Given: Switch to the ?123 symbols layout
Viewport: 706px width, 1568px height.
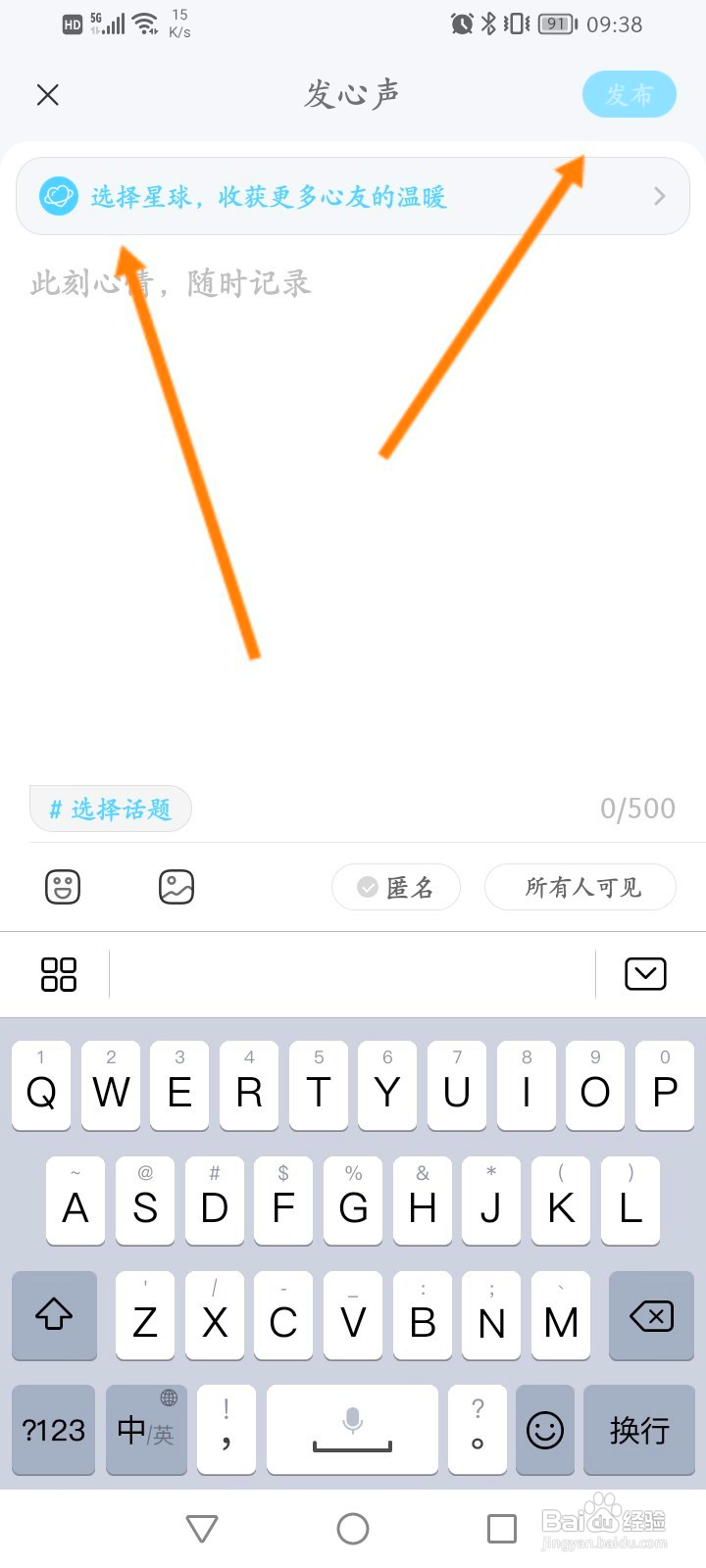Looking at the screenshot, I should pos(53,1431).
